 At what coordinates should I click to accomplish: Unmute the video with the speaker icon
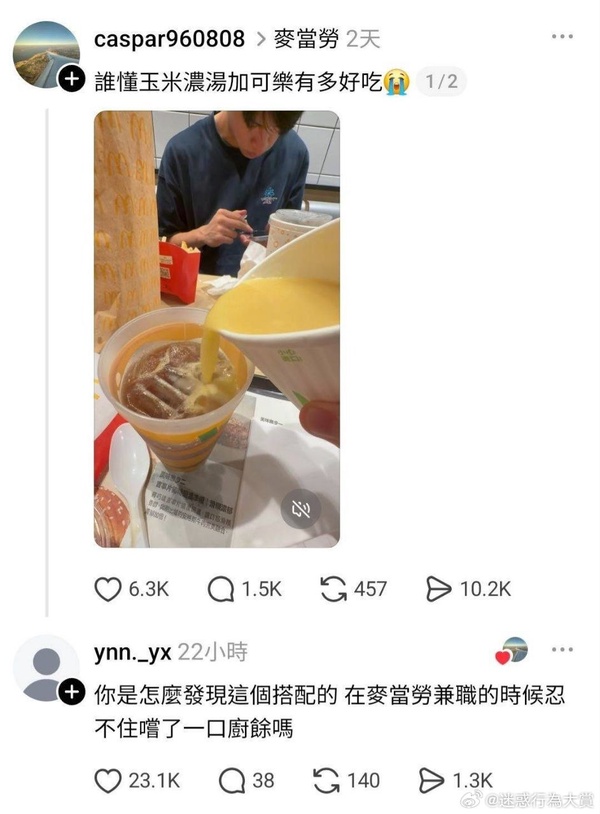tap(300, 509)
